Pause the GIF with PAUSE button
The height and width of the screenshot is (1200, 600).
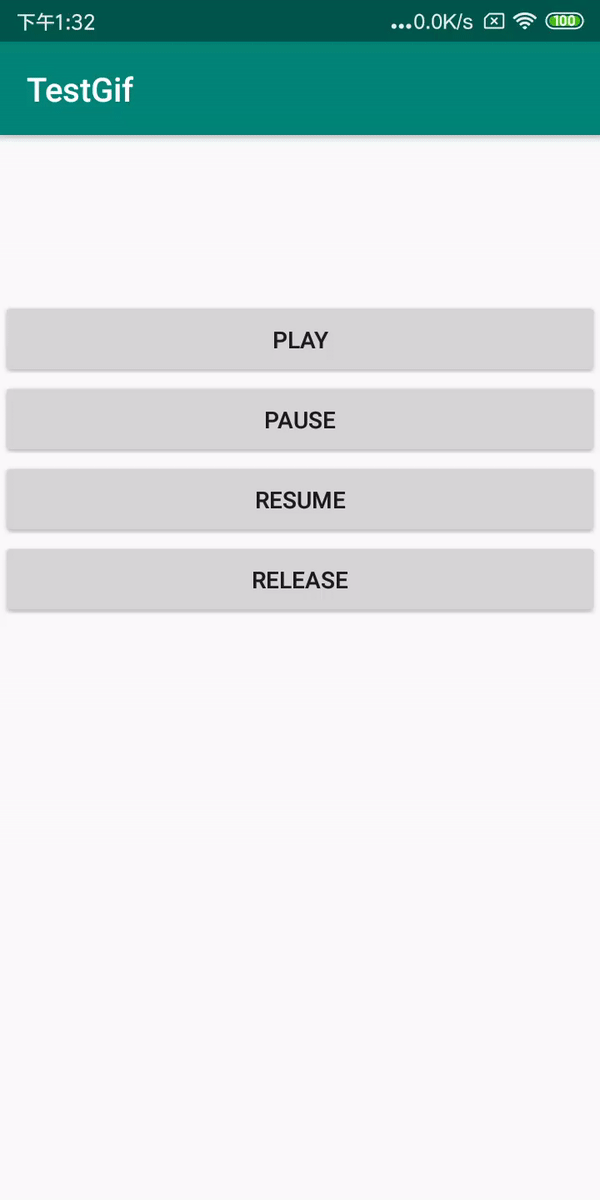click(300, 420)
